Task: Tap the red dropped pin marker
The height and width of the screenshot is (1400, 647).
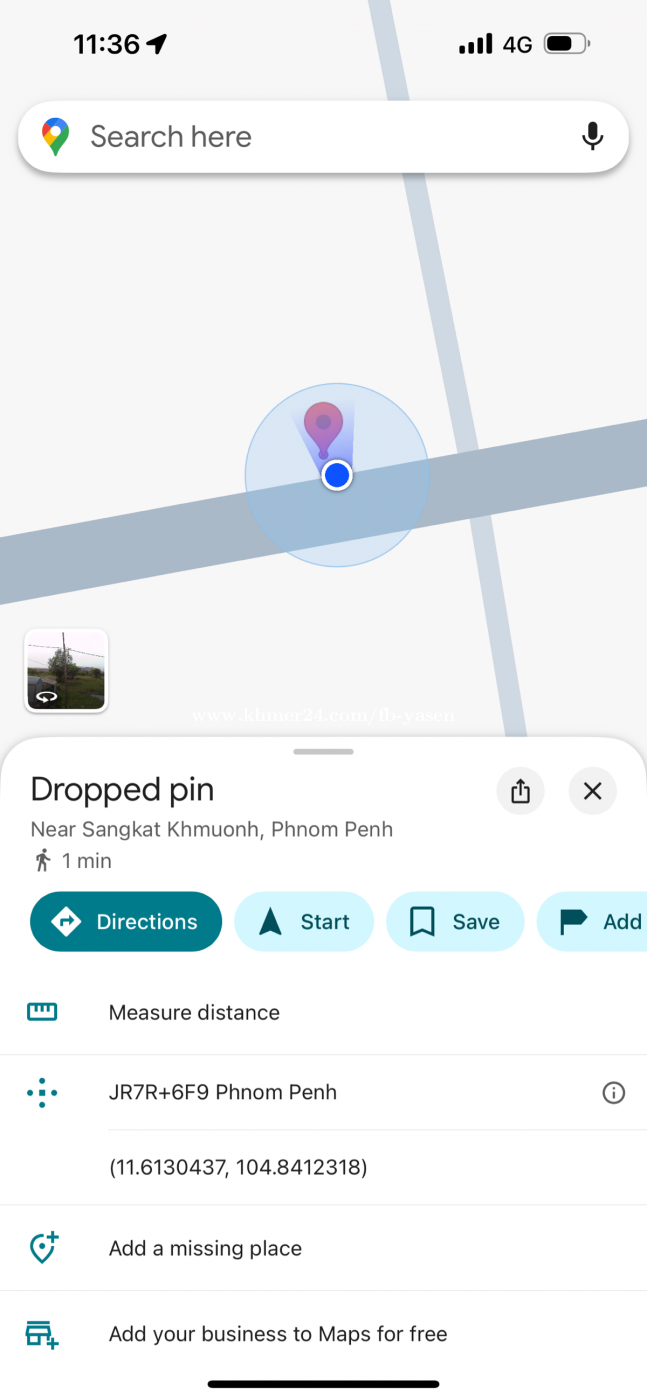Action: point(323,427)
